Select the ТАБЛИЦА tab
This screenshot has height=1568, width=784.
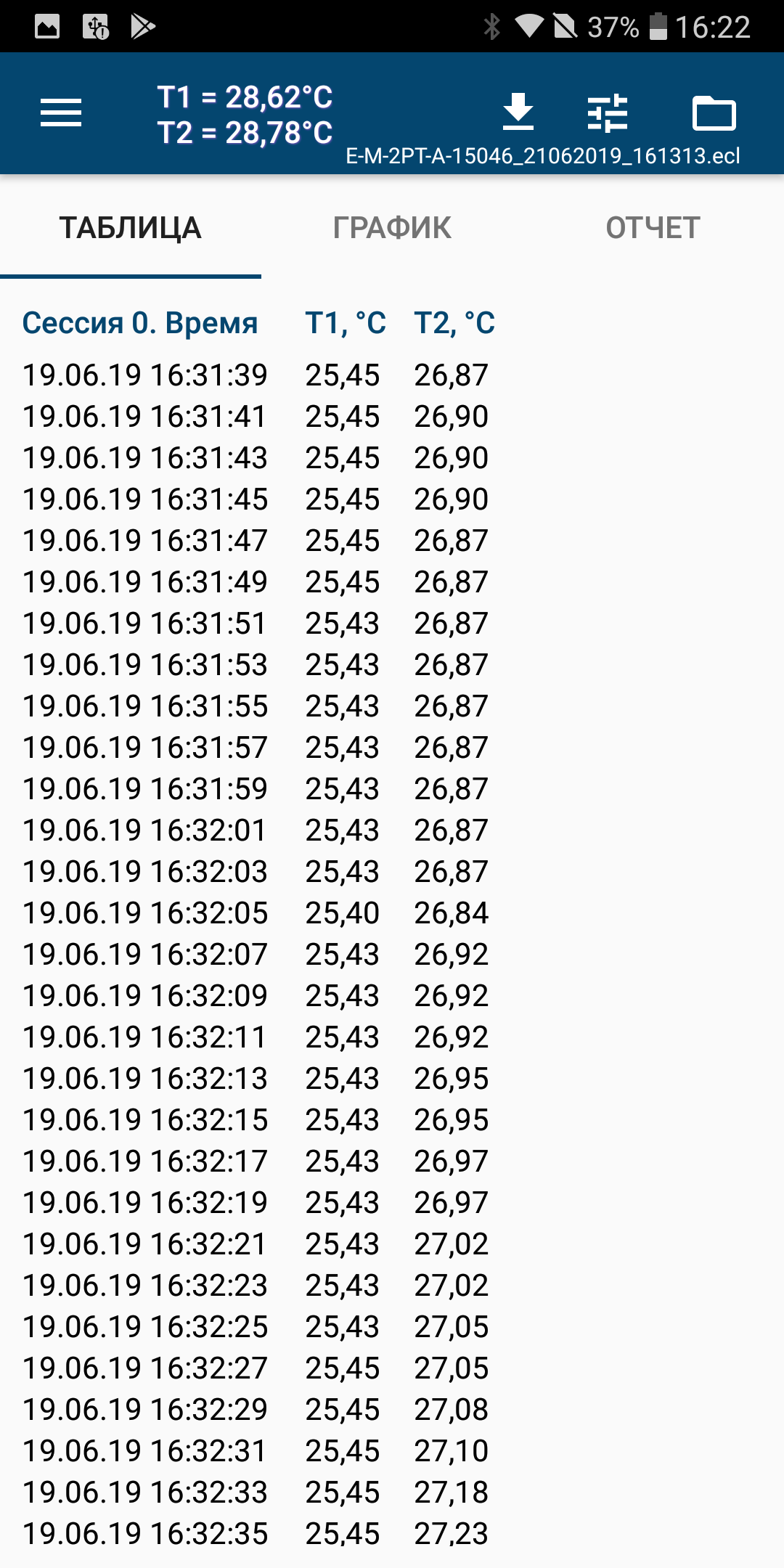131,228
